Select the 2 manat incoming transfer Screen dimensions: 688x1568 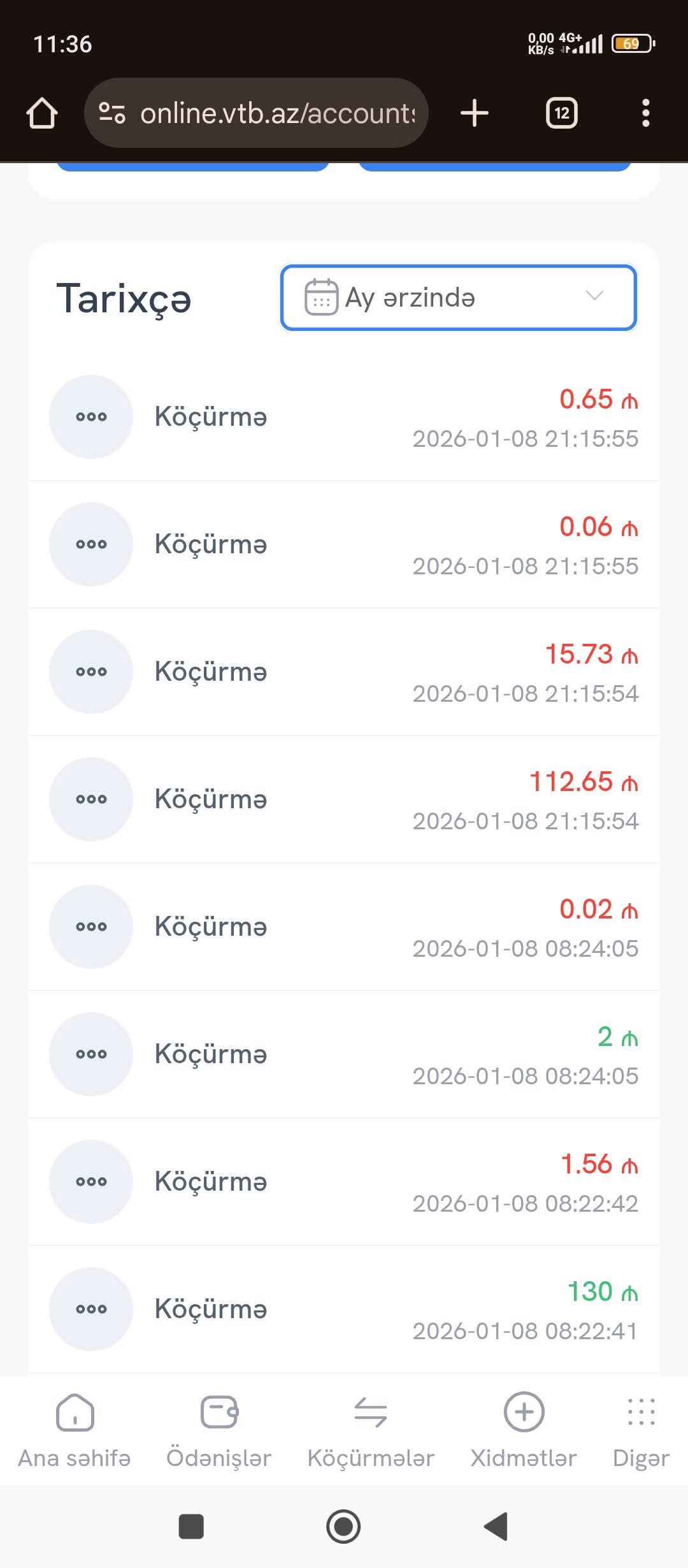pyautogui.click(x=344, y=1054)
